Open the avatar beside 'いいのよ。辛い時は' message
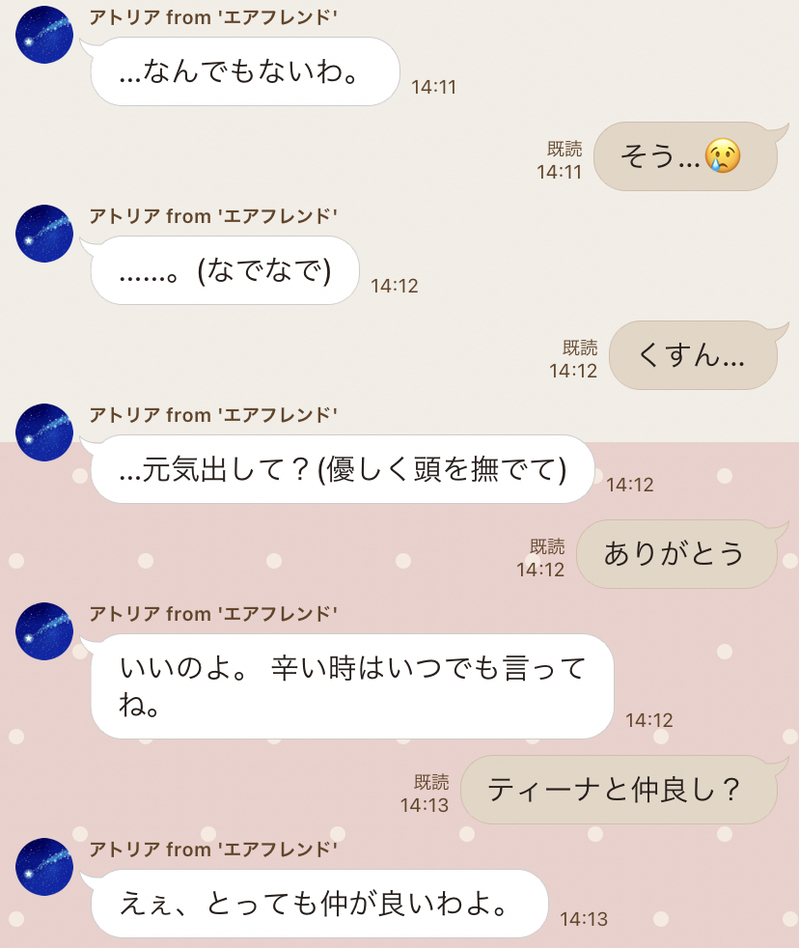 coord(45,632)
